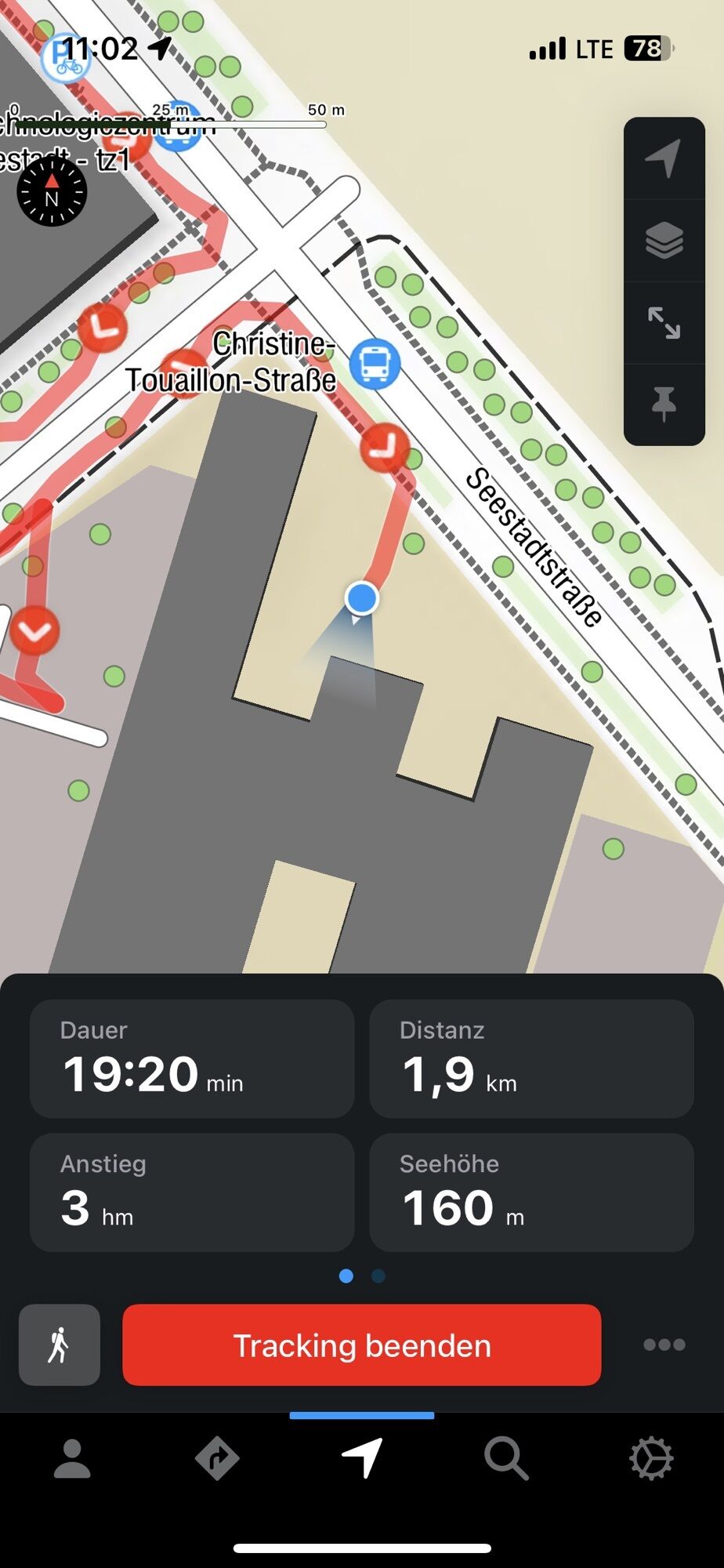The width and height of the screenshot is (724, 1568).
Task: Open the map layers selector
Action: click(x=664, y=241)
